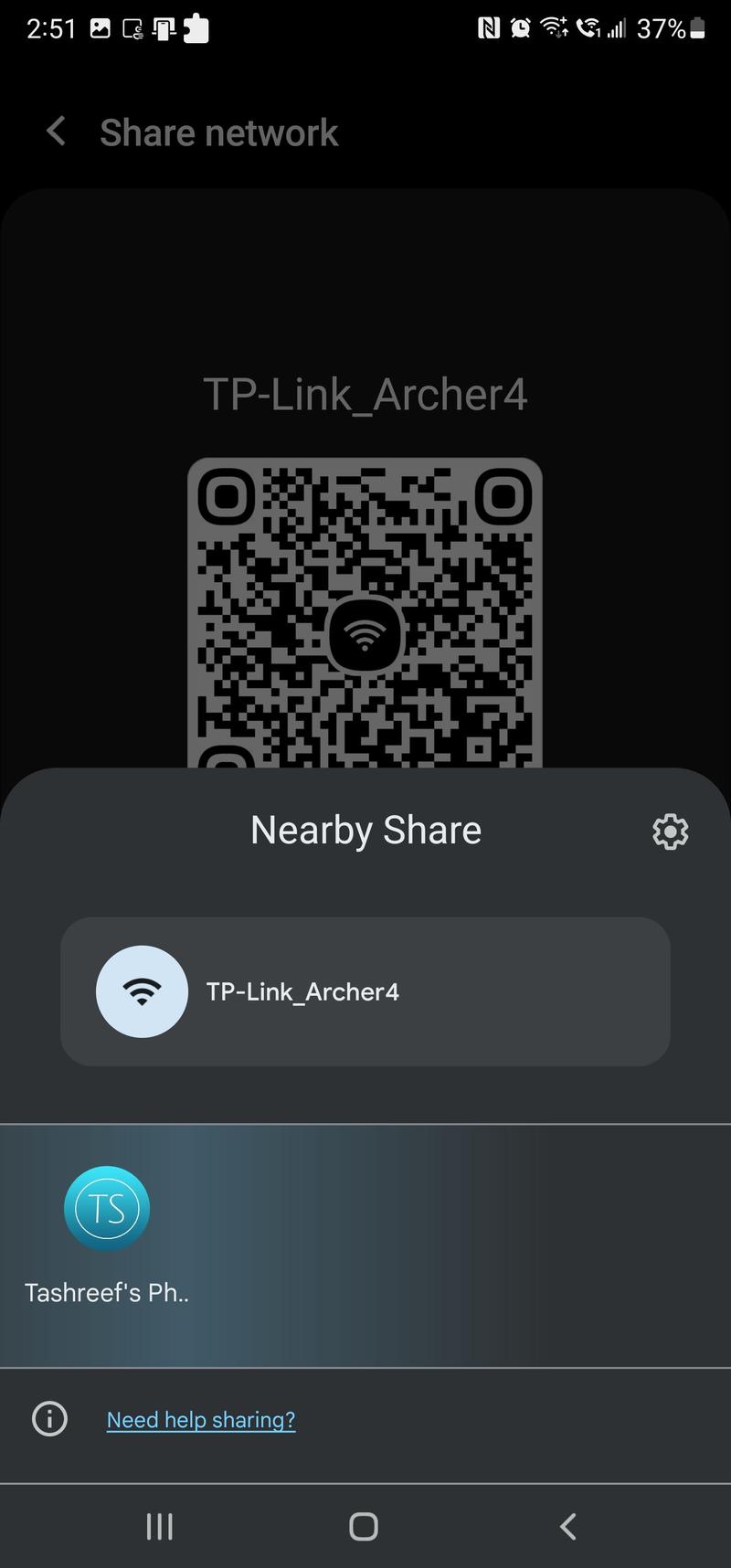The height and width of the screenshot is (1568, 731).
Task: Select the TP-Link_Archer4 network entry
Action: [365, 991]
